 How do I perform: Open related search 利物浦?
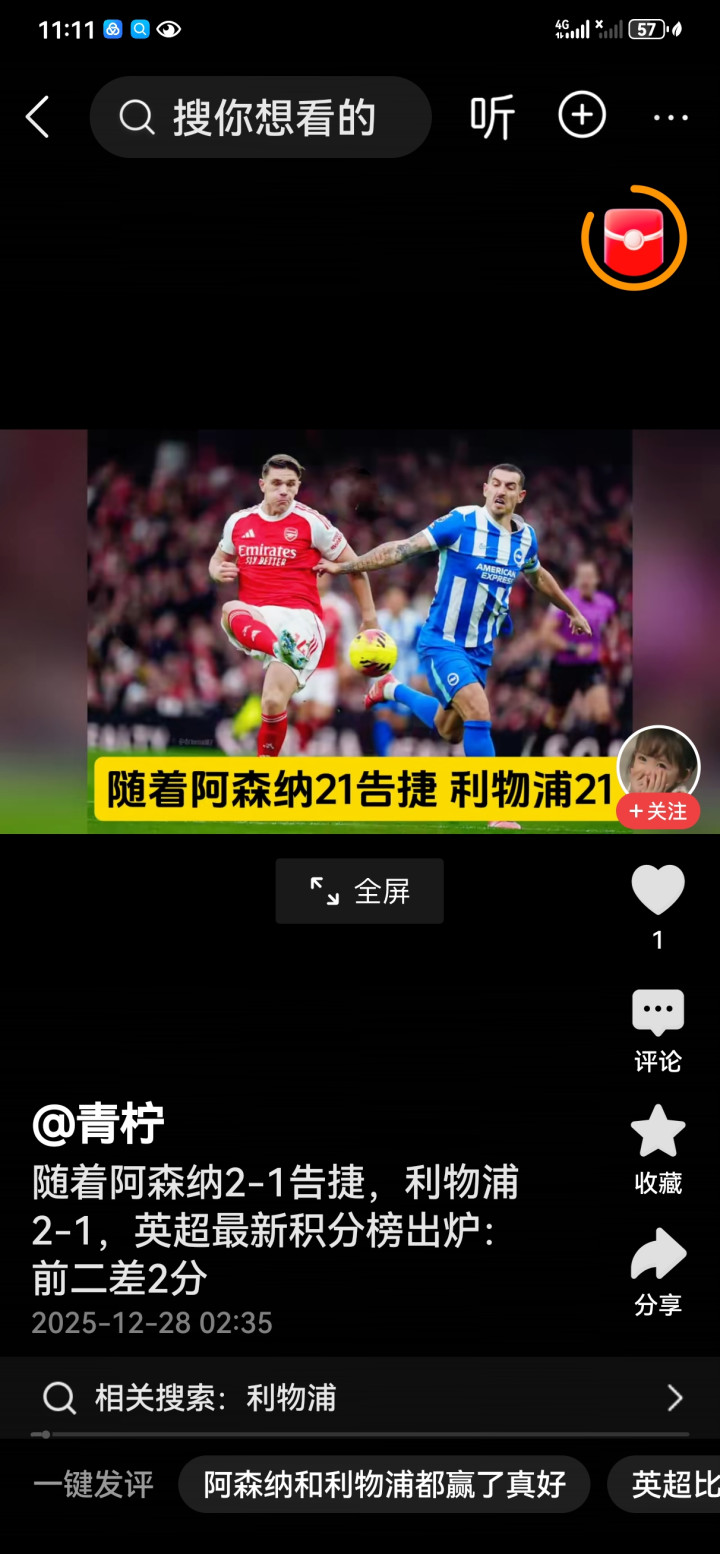point(360,1397)
